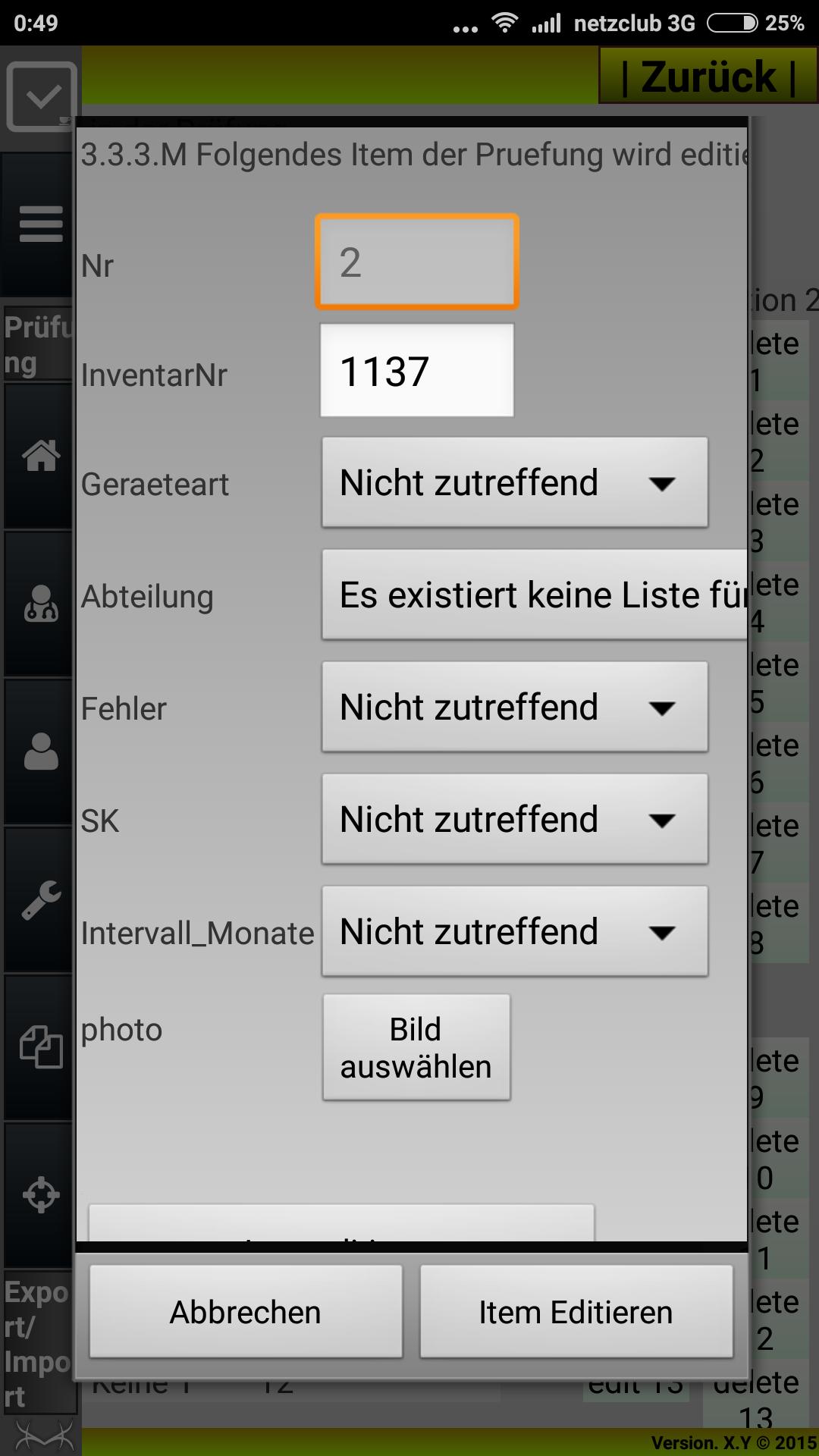Choose a photo with Bild auswählen
The width and height of the screenshot is (819, 1456).
coord(416,1047)
